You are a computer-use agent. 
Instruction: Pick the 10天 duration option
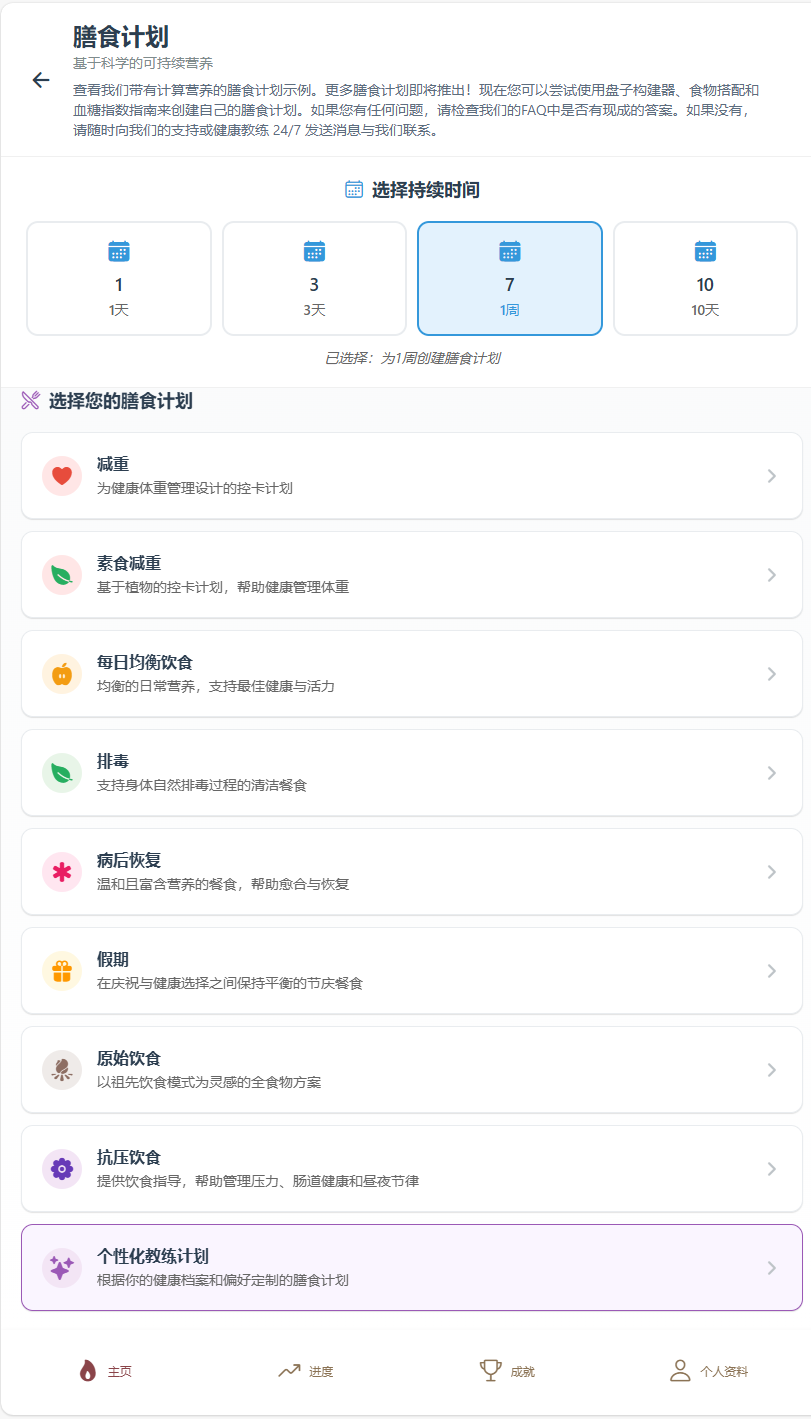[705, 278]
